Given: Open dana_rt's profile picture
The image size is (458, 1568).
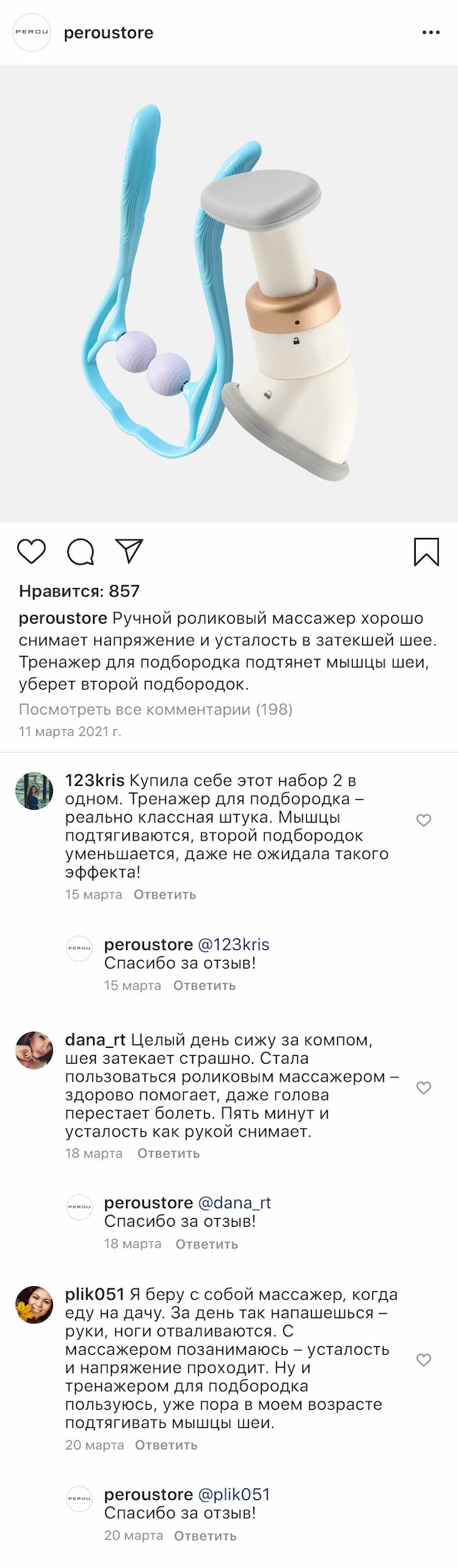Looking at the screenshot, I should click(34, 1050).
